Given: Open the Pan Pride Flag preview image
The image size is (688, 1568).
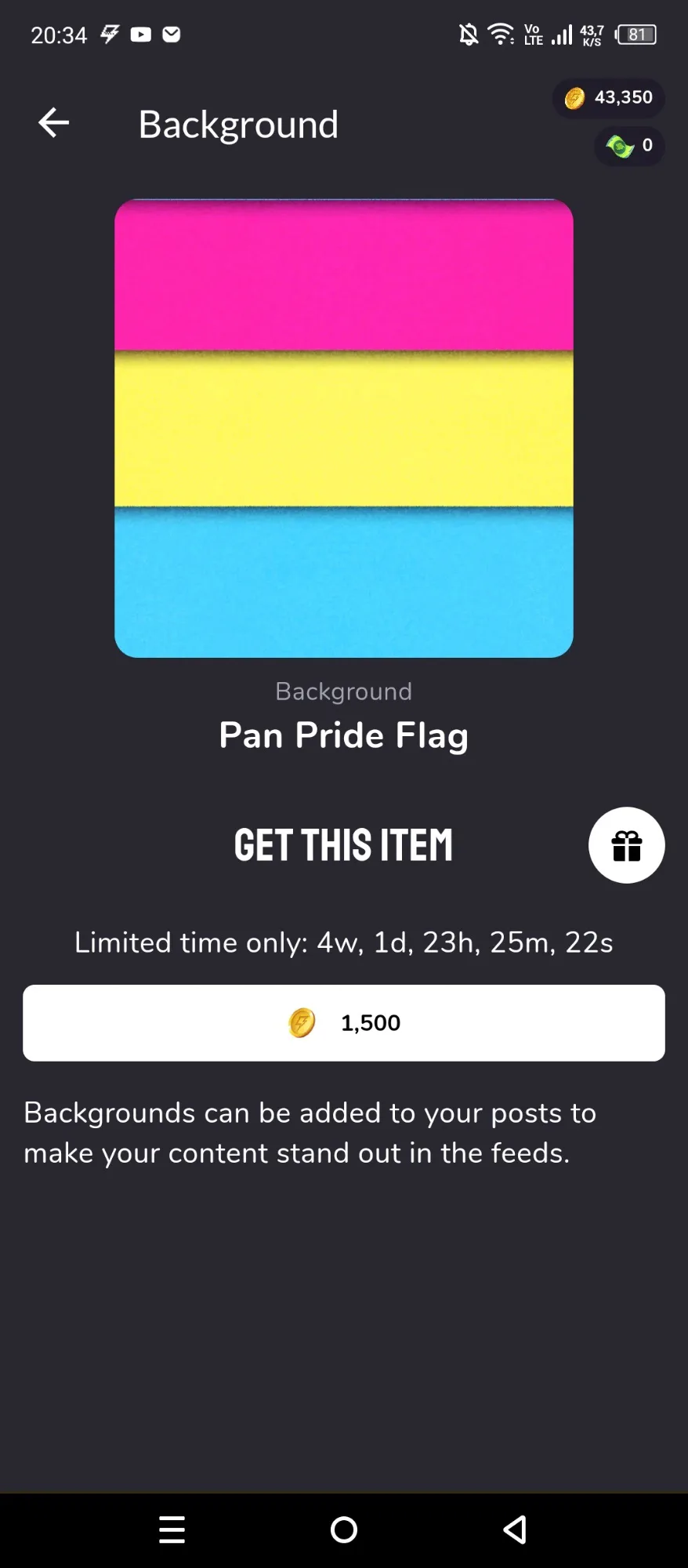Looking at the screenshot, I should (x=344, y=428).
